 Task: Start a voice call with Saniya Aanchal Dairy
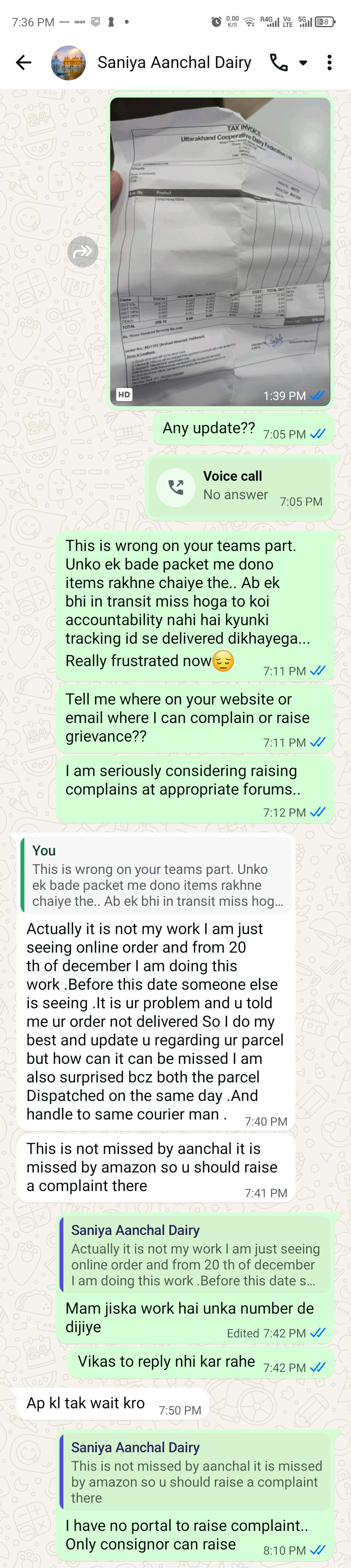(279, 62)
